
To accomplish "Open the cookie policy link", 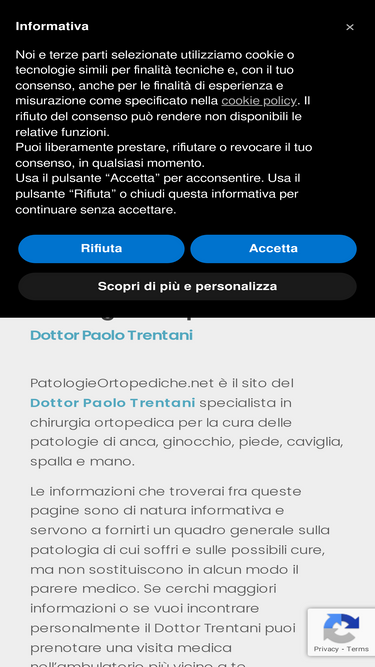I will click(x=259, y=101).
